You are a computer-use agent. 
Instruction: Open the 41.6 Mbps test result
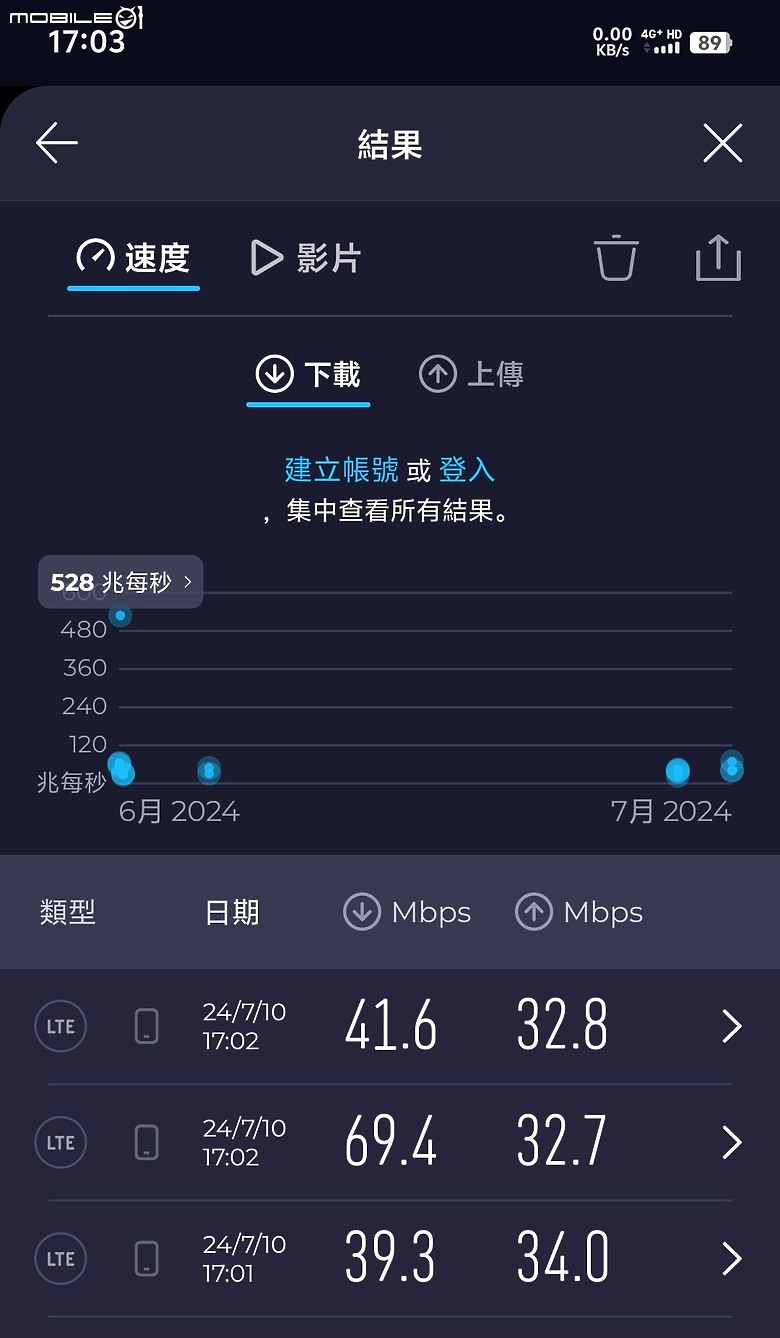pyautogui.click(x=390, y=1027)
